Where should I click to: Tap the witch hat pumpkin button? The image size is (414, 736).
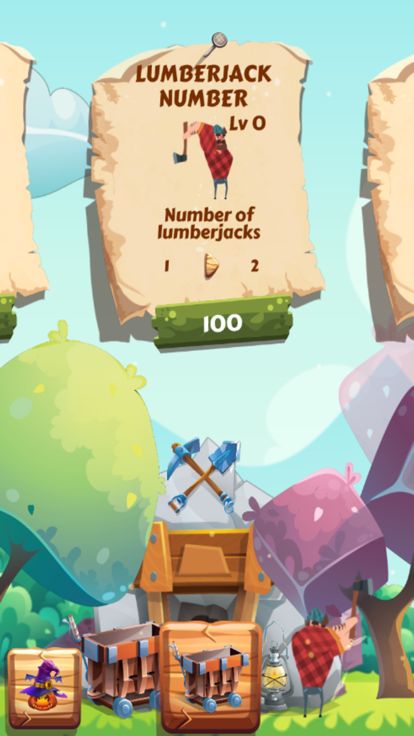pos(45,688)
